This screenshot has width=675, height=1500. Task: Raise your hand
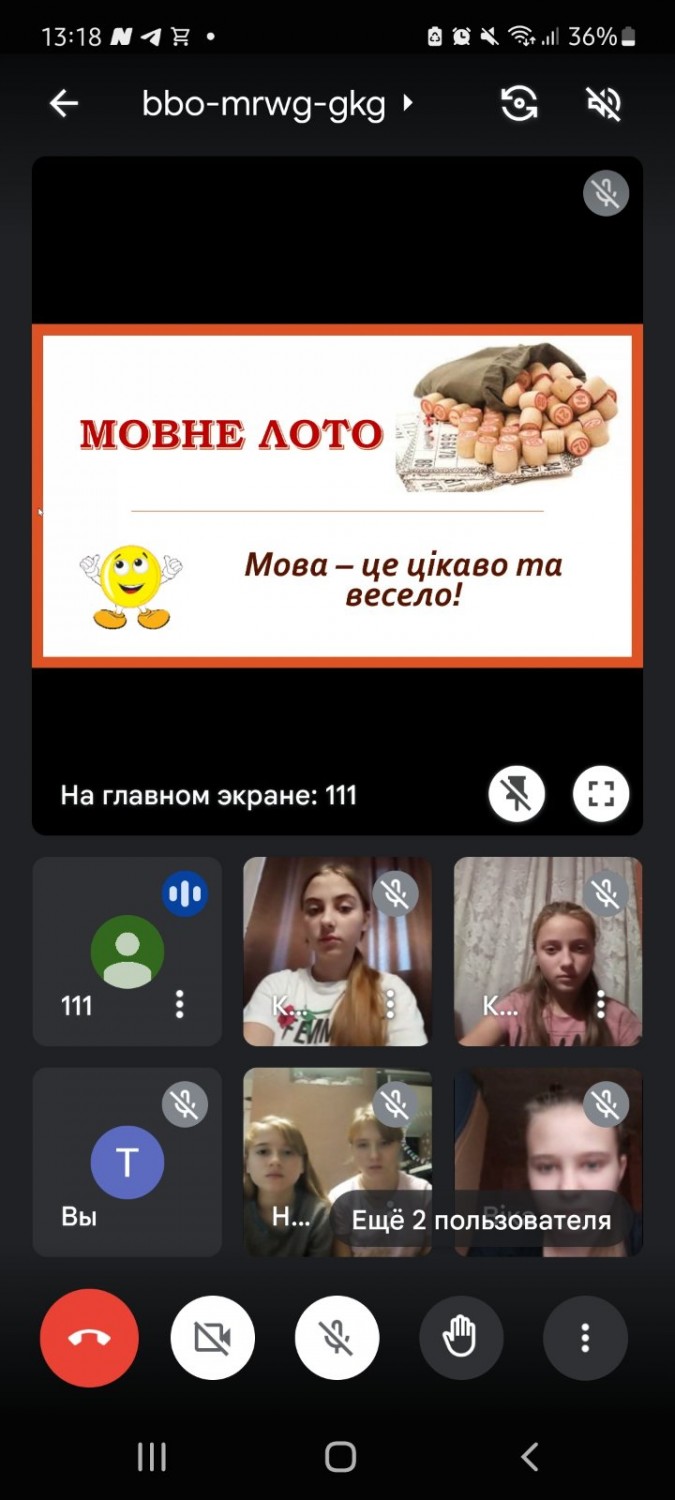click(461, 1338)
